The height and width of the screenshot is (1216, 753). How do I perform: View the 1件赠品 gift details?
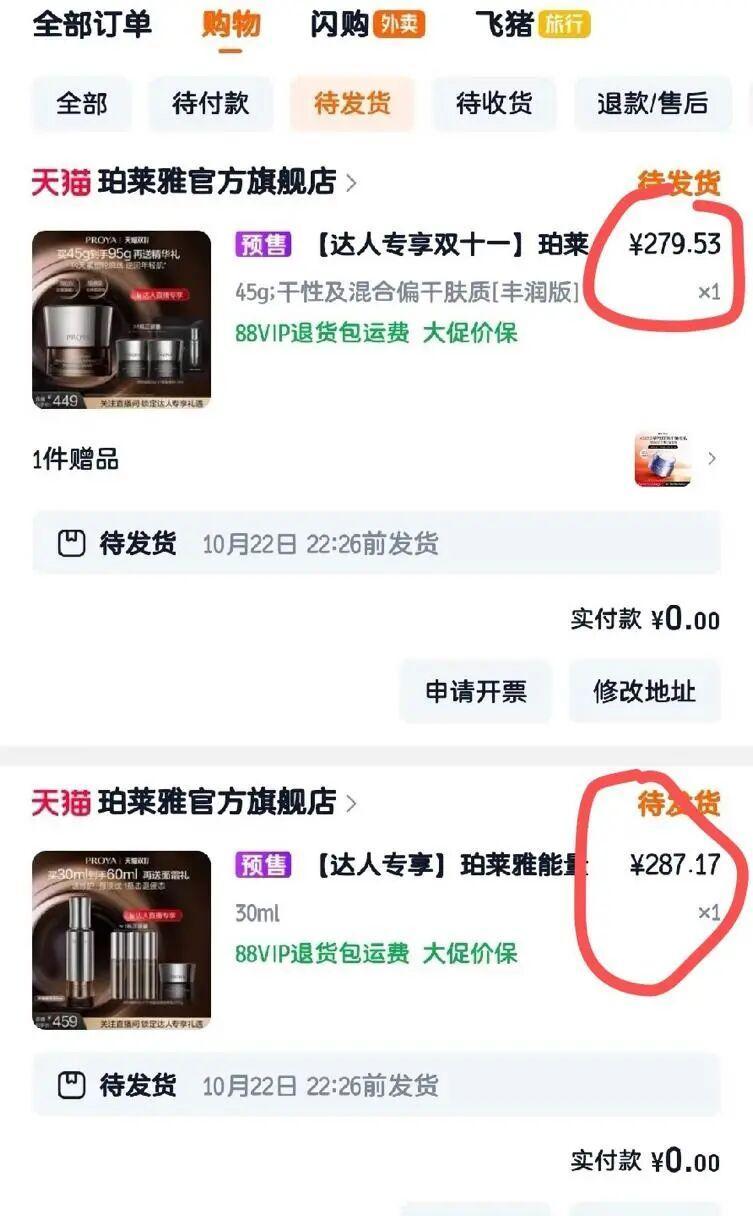[x=375, y=459]
